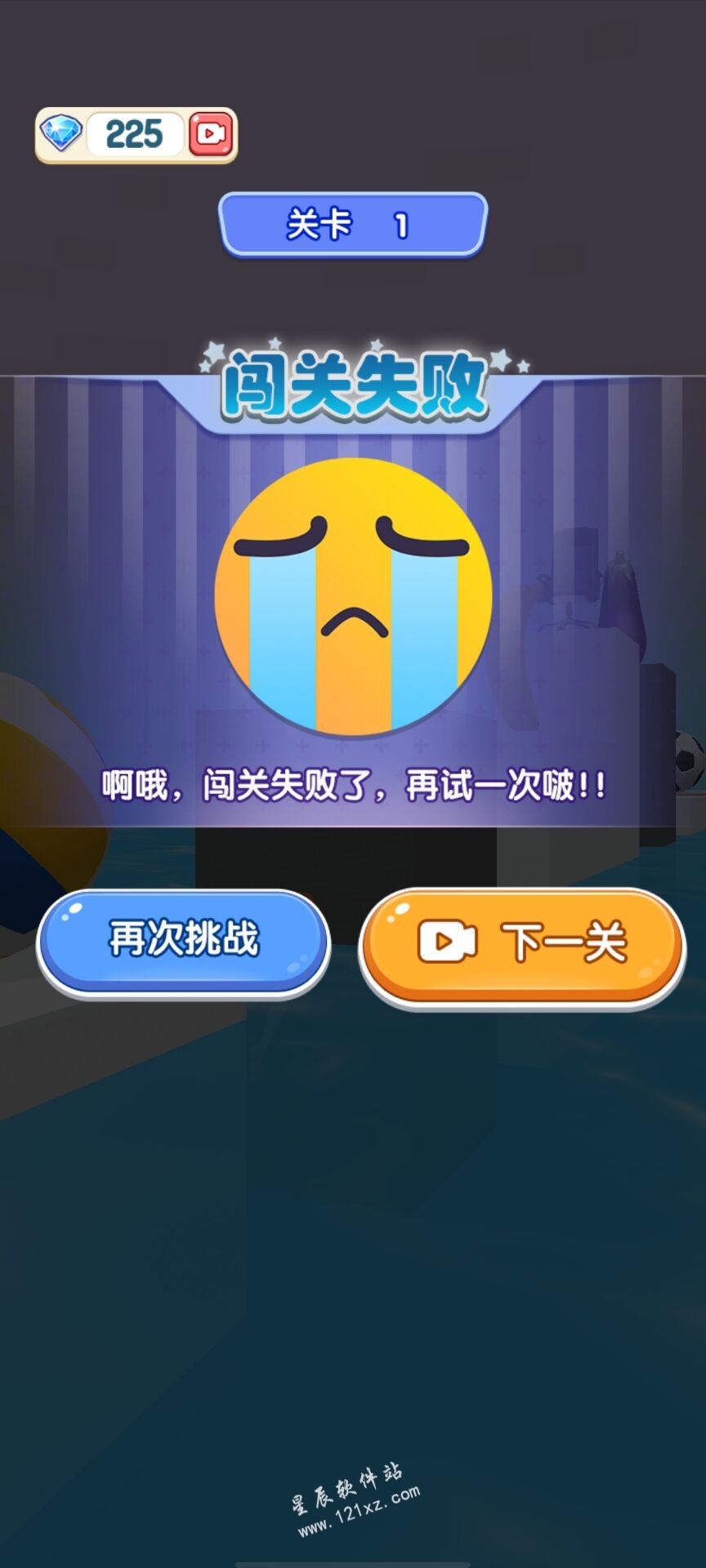Skip to next level via 下一关

pyautogui.click(x=521, y=945)
